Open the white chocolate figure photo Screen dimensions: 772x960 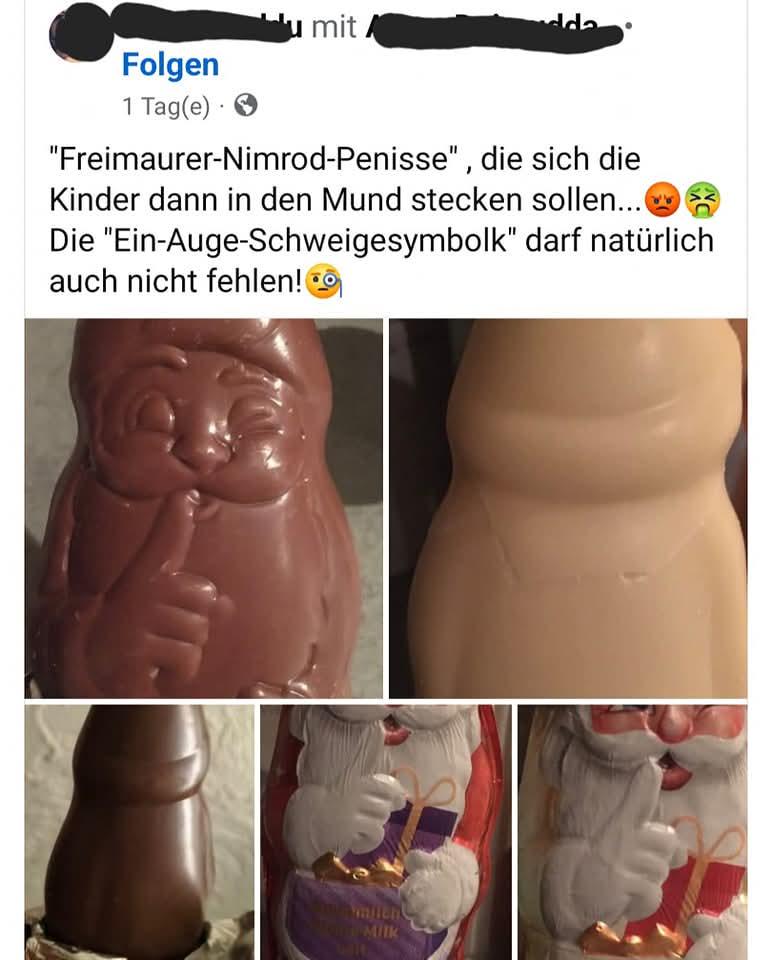[567, 507]
